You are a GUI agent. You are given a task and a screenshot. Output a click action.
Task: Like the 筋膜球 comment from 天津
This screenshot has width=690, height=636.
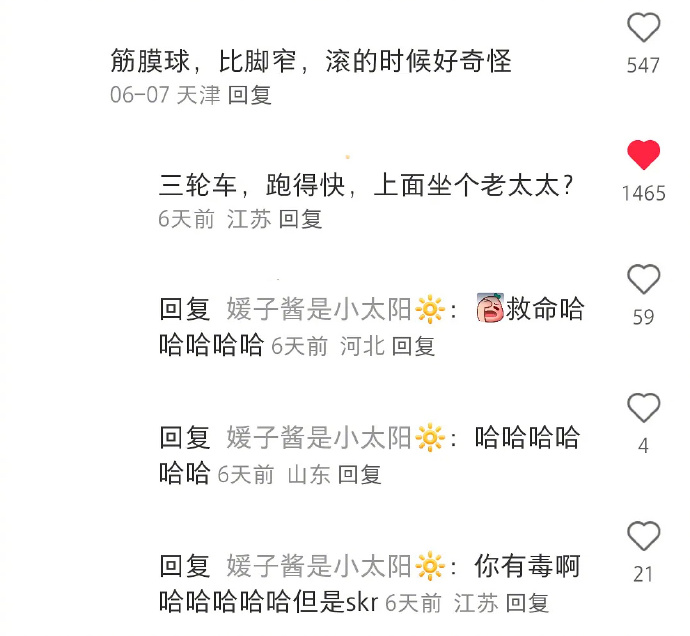coord(643,26)
